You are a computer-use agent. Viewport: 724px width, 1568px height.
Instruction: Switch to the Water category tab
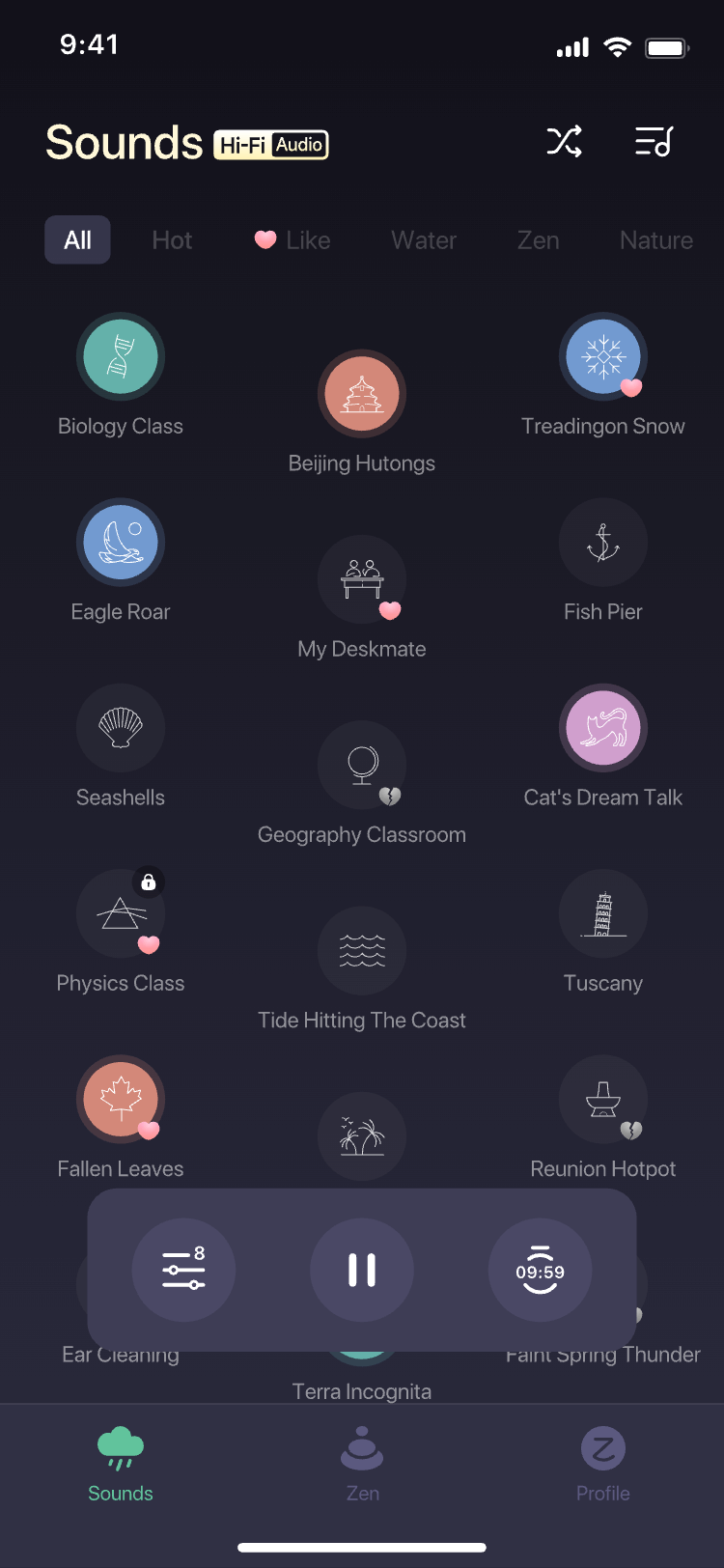click(423, 239)
